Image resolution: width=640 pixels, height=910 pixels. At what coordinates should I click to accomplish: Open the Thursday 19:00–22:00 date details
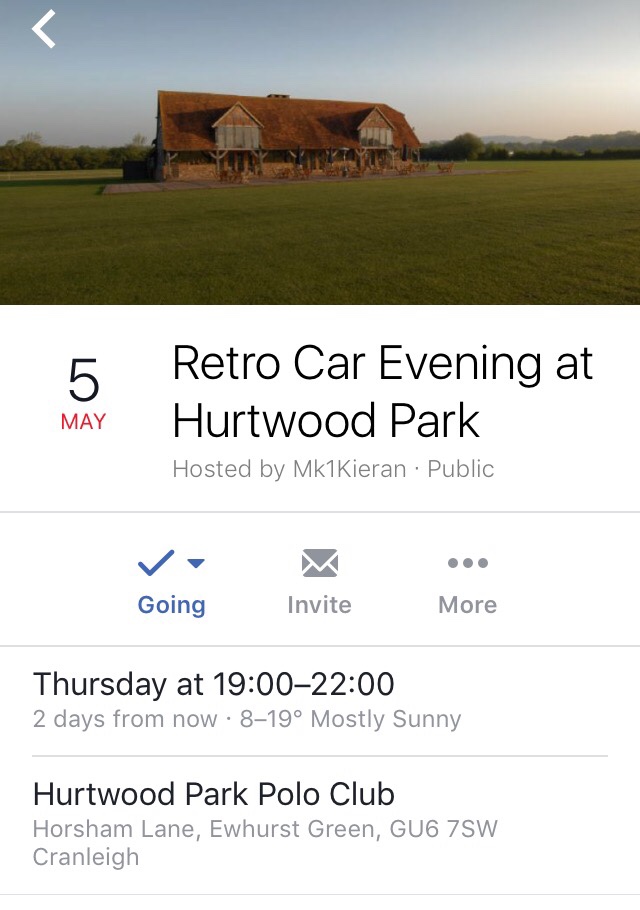[214, 684]
